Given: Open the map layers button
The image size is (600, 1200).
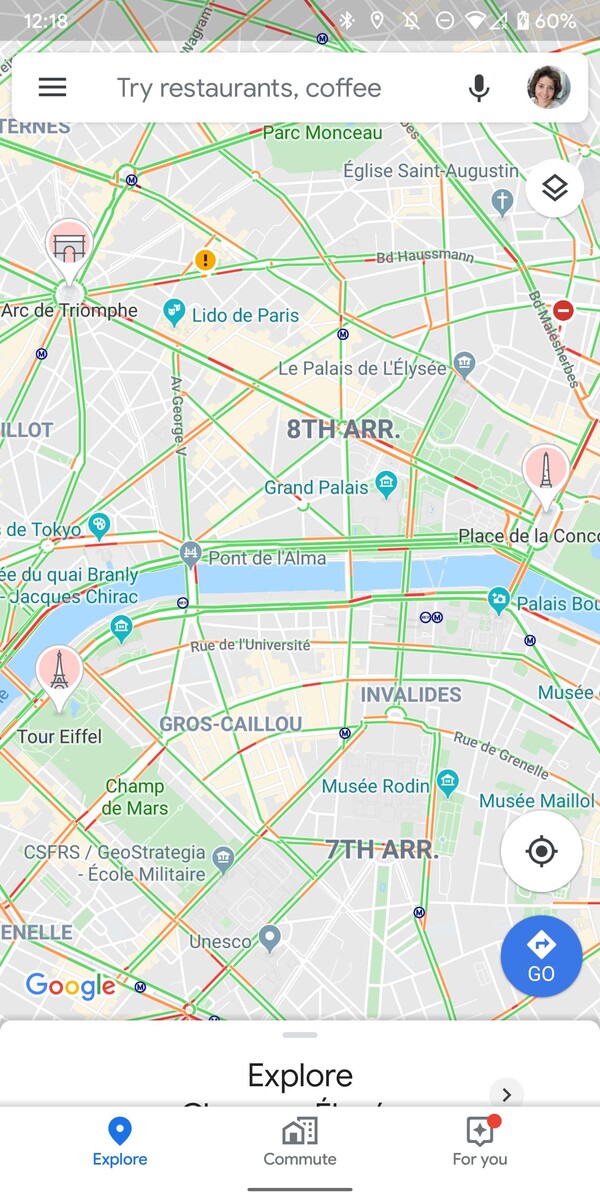Looking at the screenshot, I should pyautogui.click(x=554, y=188).
